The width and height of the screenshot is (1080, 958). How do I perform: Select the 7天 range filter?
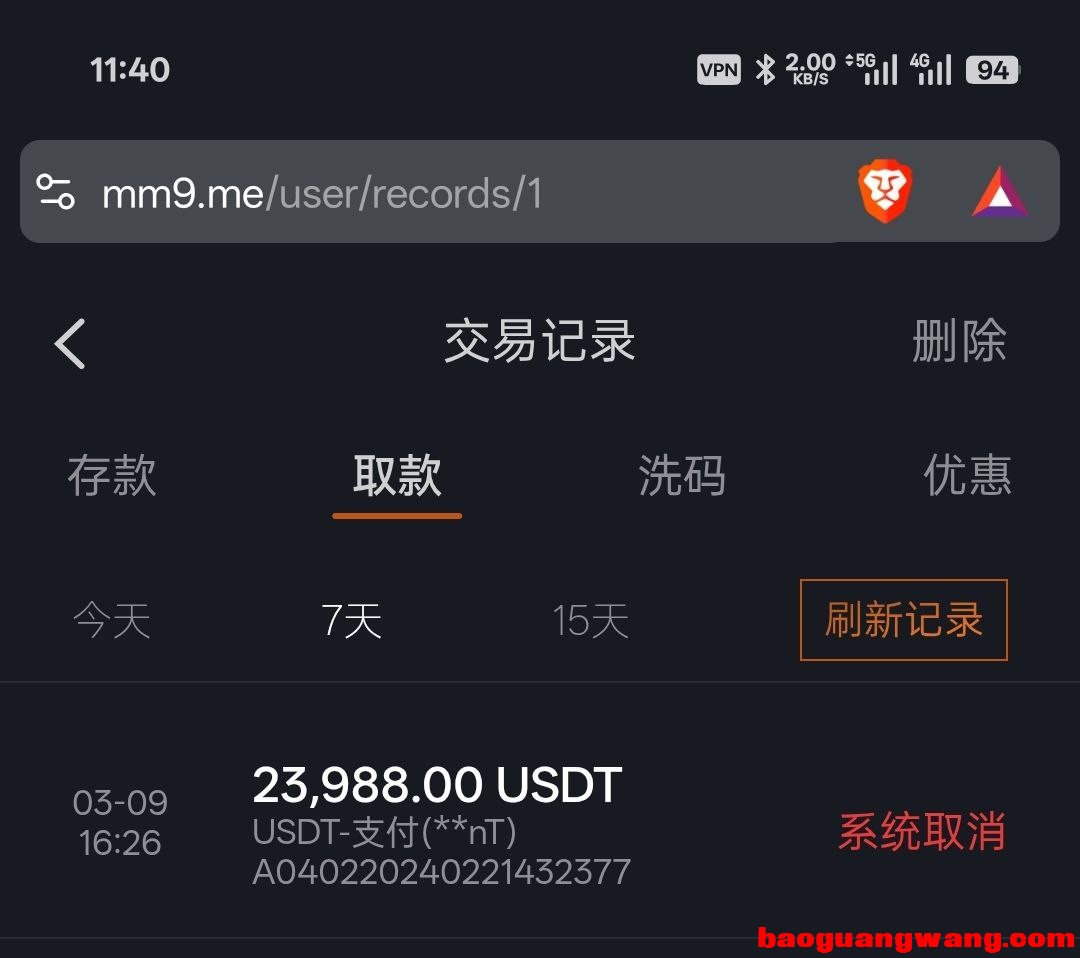pos(351,621)
